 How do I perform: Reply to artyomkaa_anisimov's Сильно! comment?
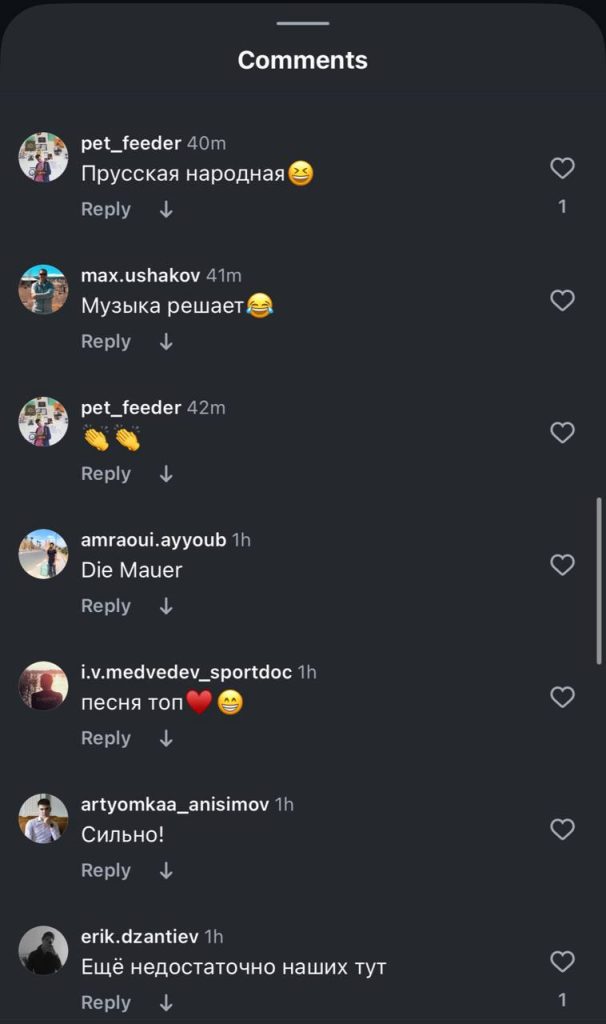tap(106, 871)
